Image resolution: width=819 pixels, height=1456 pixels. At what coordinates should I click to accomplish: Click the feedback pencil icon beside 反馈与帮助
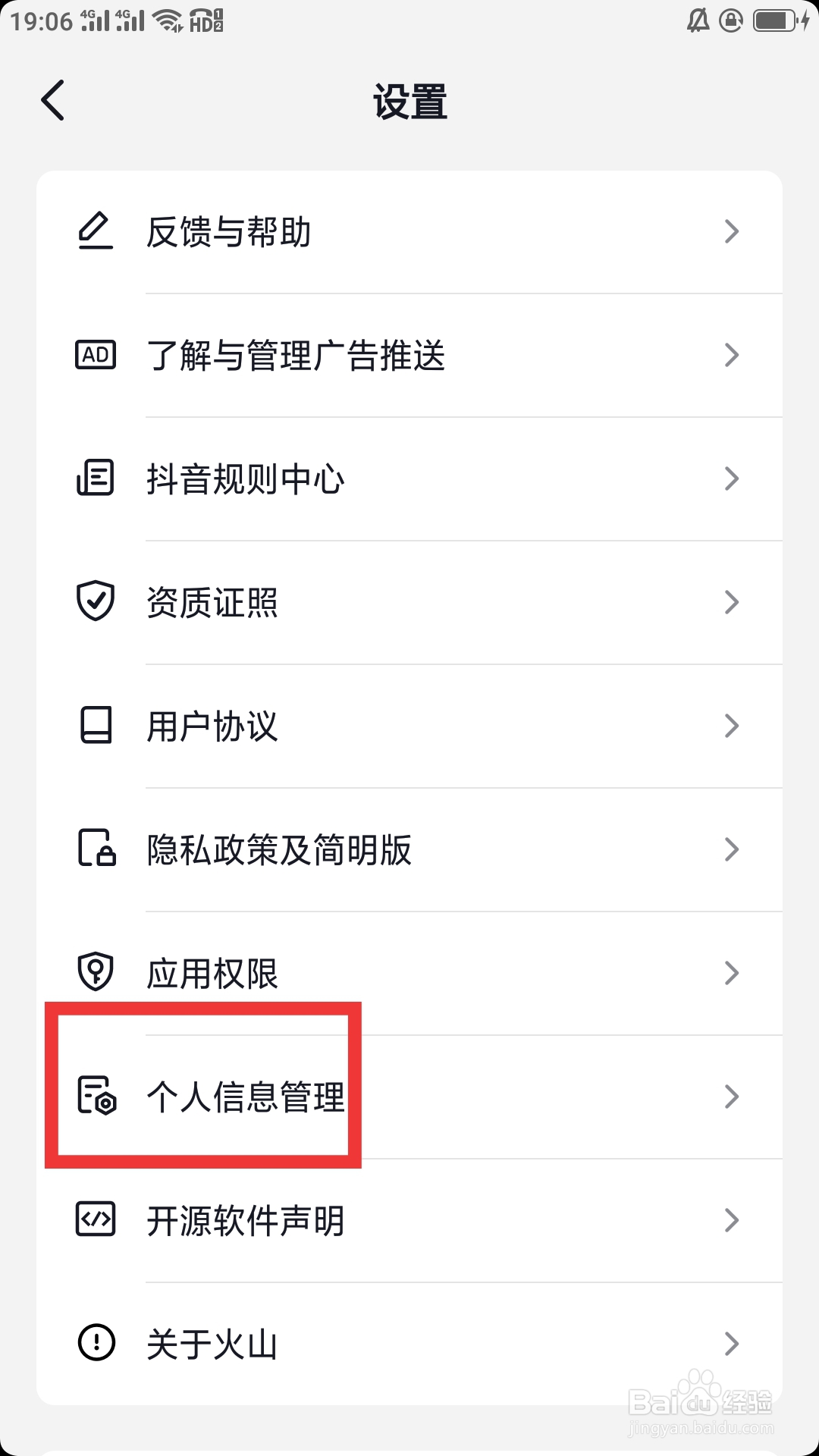tap(96, 231)
